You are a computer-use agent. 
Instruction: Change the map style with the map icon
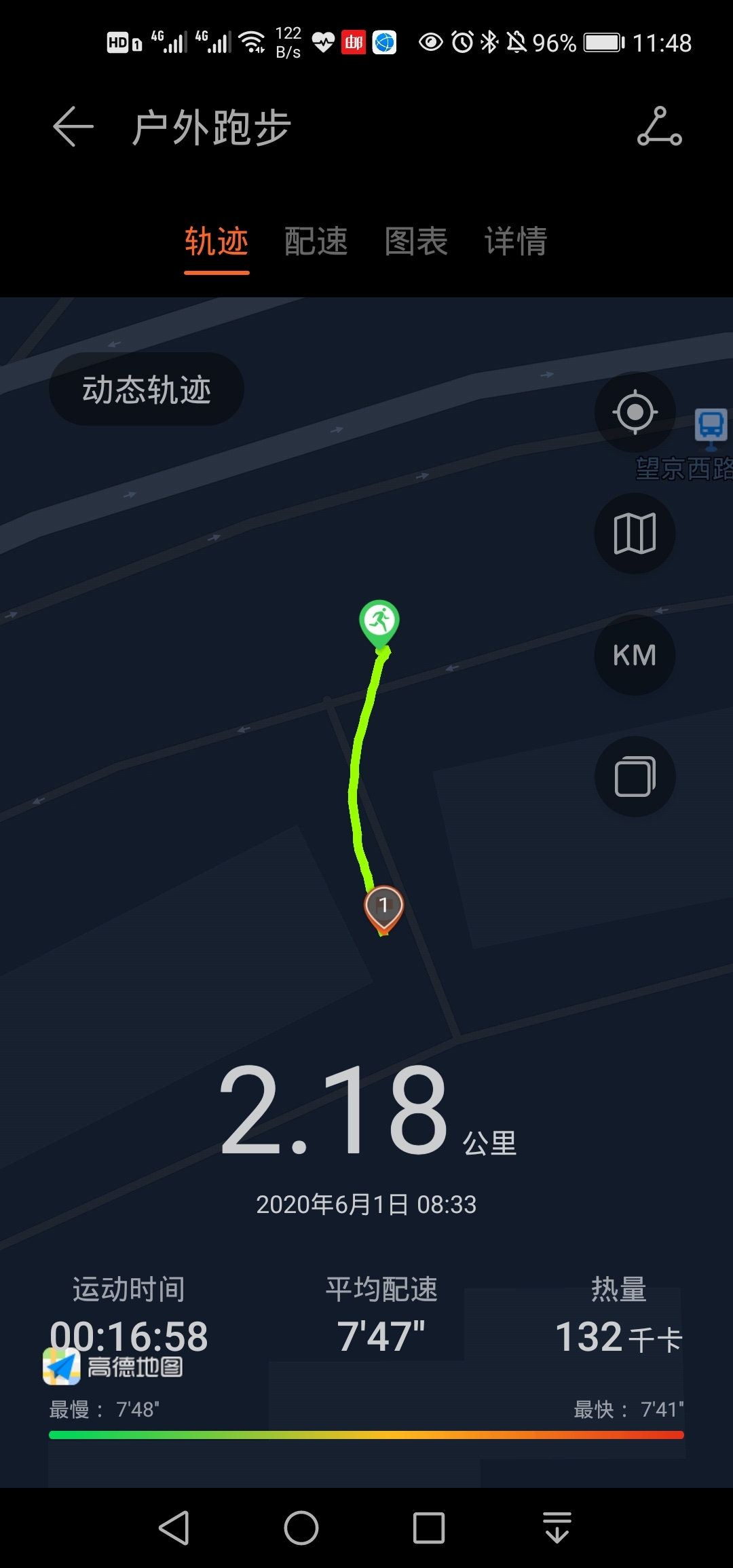[635, 534]
